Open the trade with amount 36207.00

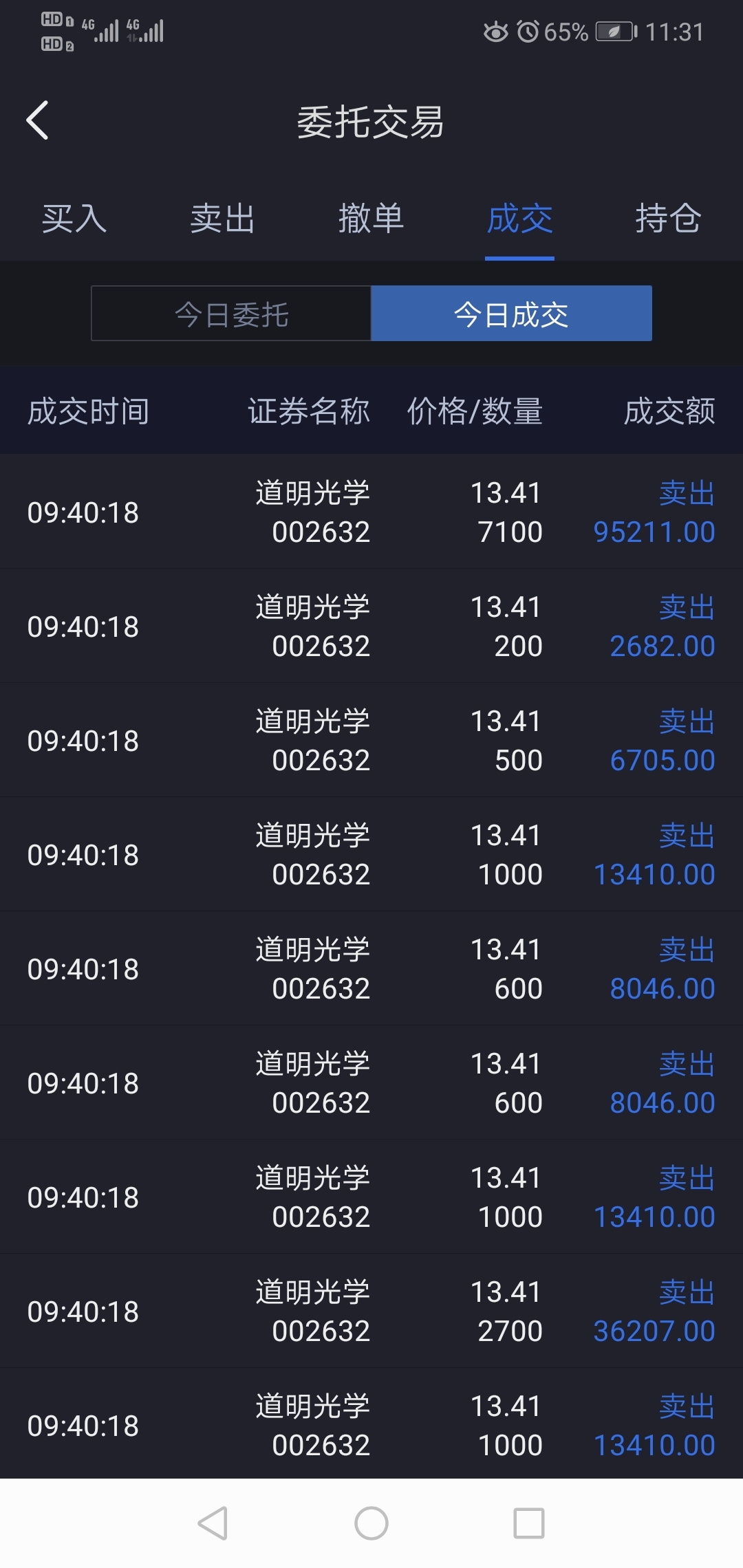pyautogui.click(x=371, y=1311)
